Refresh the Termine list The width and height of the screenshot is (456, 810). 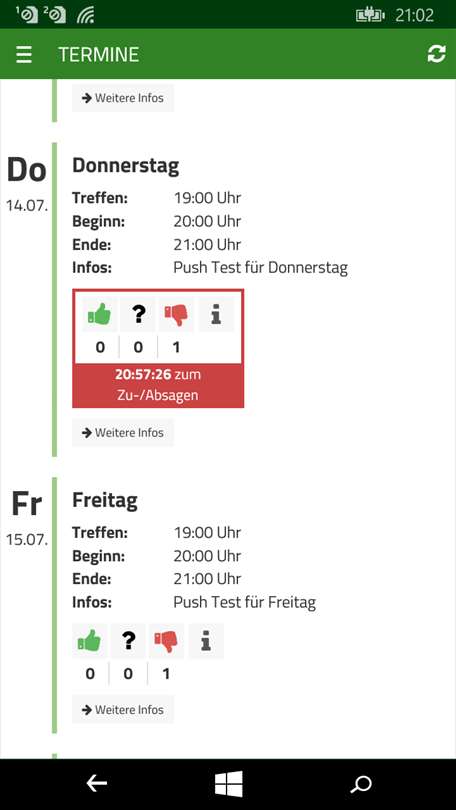(x=436, y=54)
